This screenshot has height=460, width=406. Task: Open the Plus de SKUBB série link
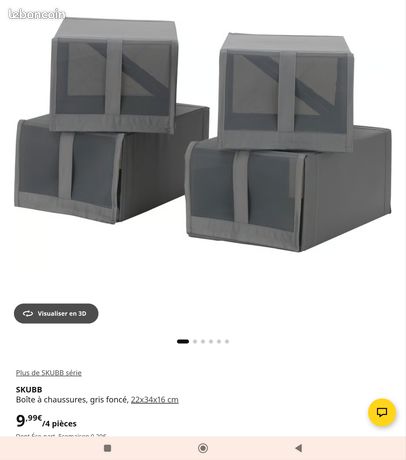pos(49,373)
